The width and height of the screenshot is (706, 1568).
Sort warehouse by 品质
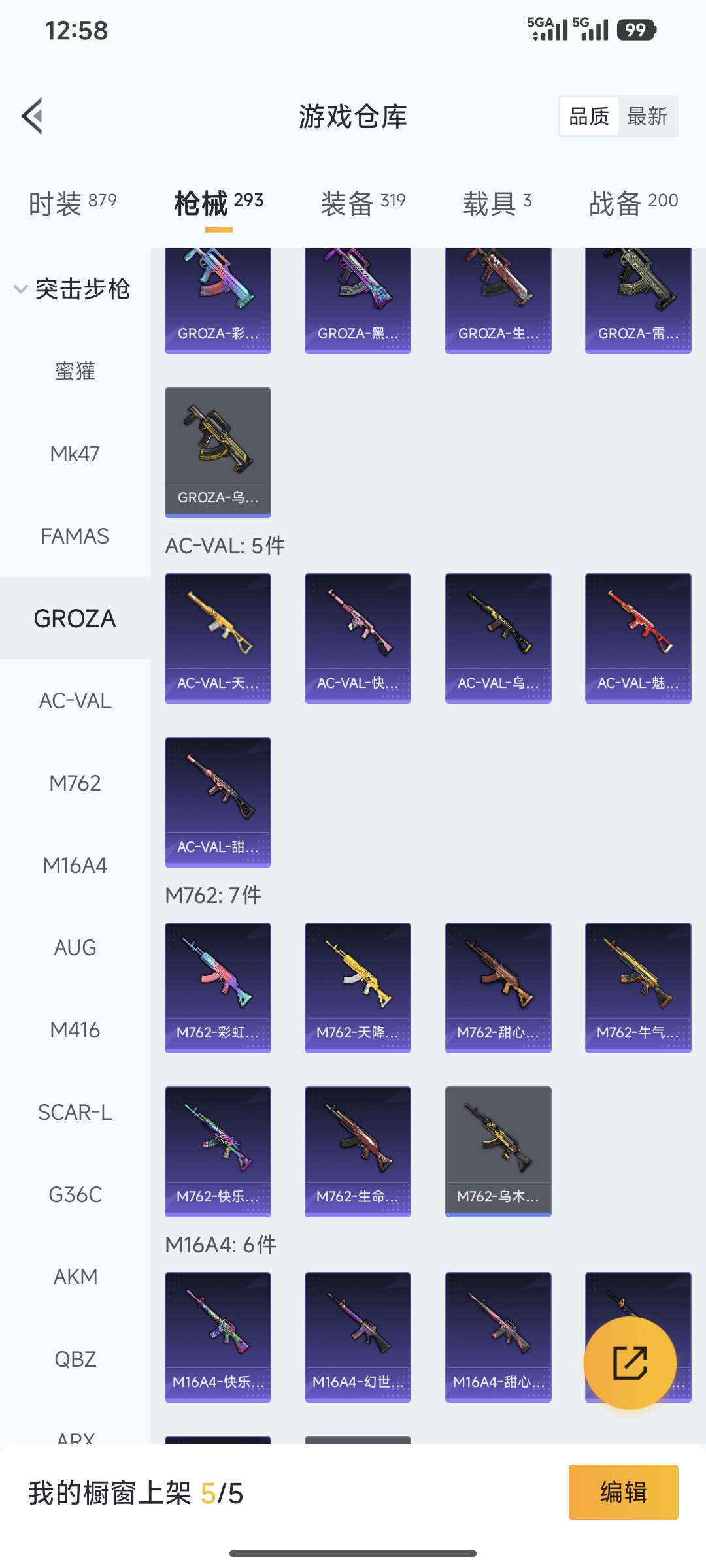point(589,117)
